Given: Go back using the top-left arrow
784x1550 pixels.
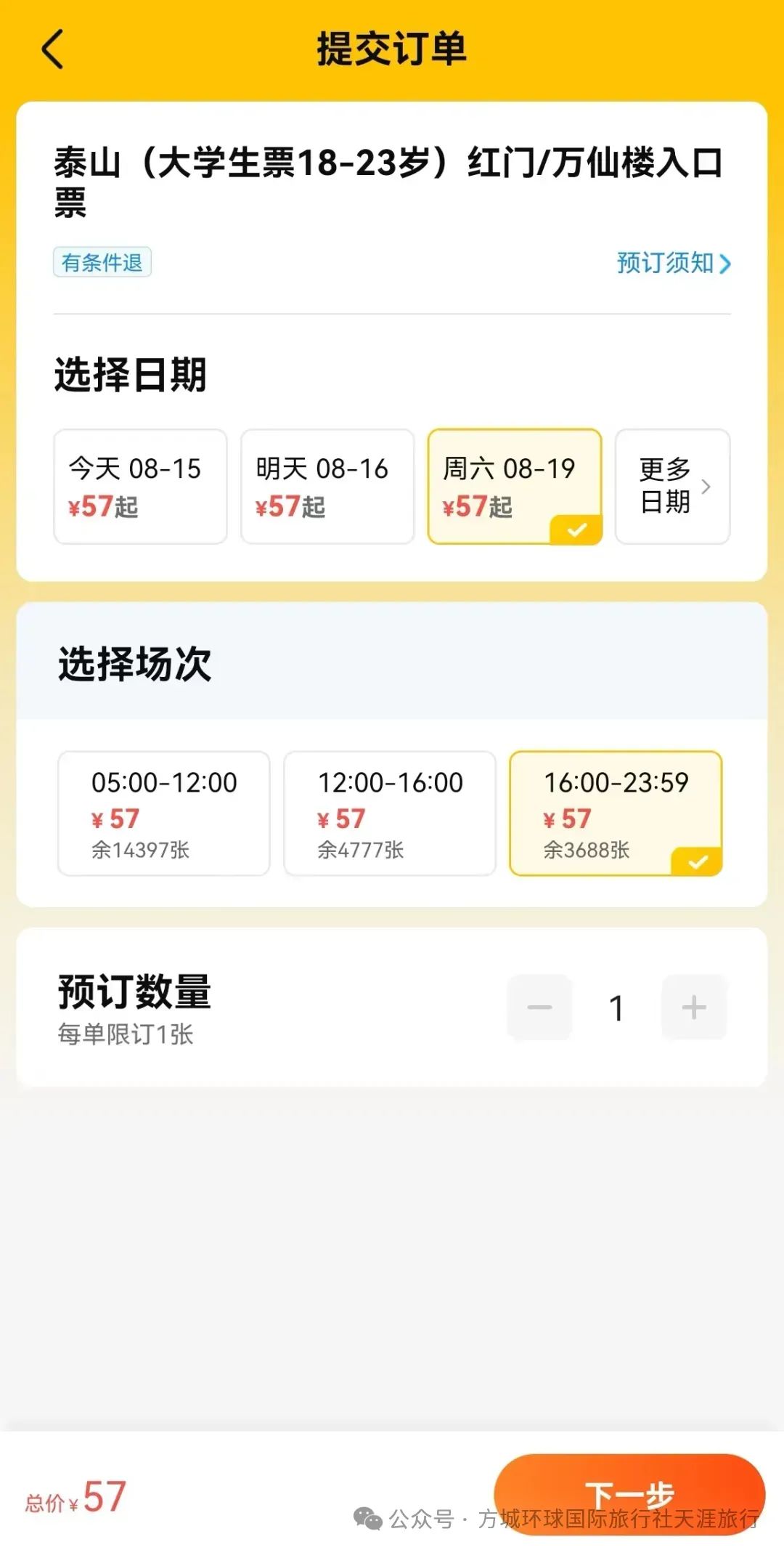Looking at the screenshot, I should [x=53, y=49].
